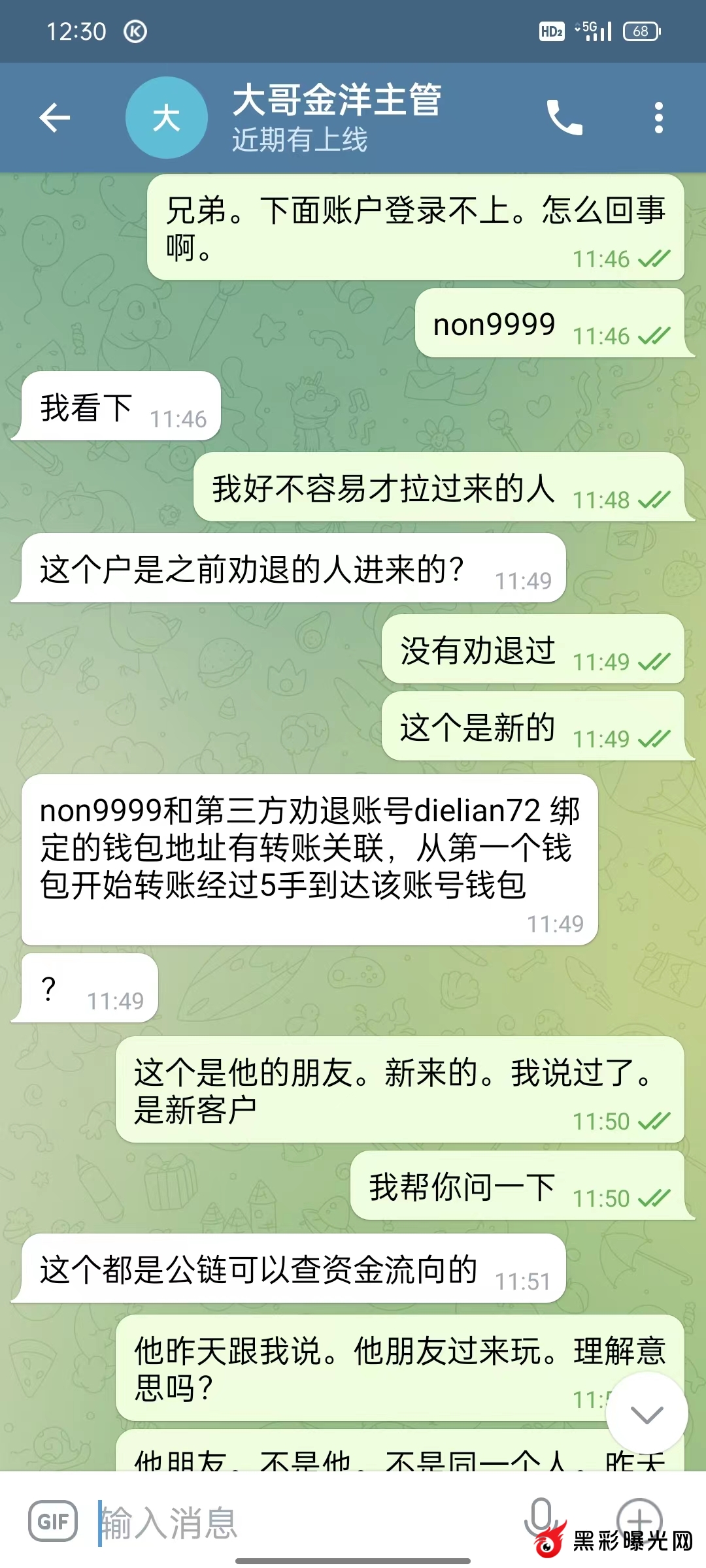Go back to the chat list
706x1568 pixels.
click(55, 118)
